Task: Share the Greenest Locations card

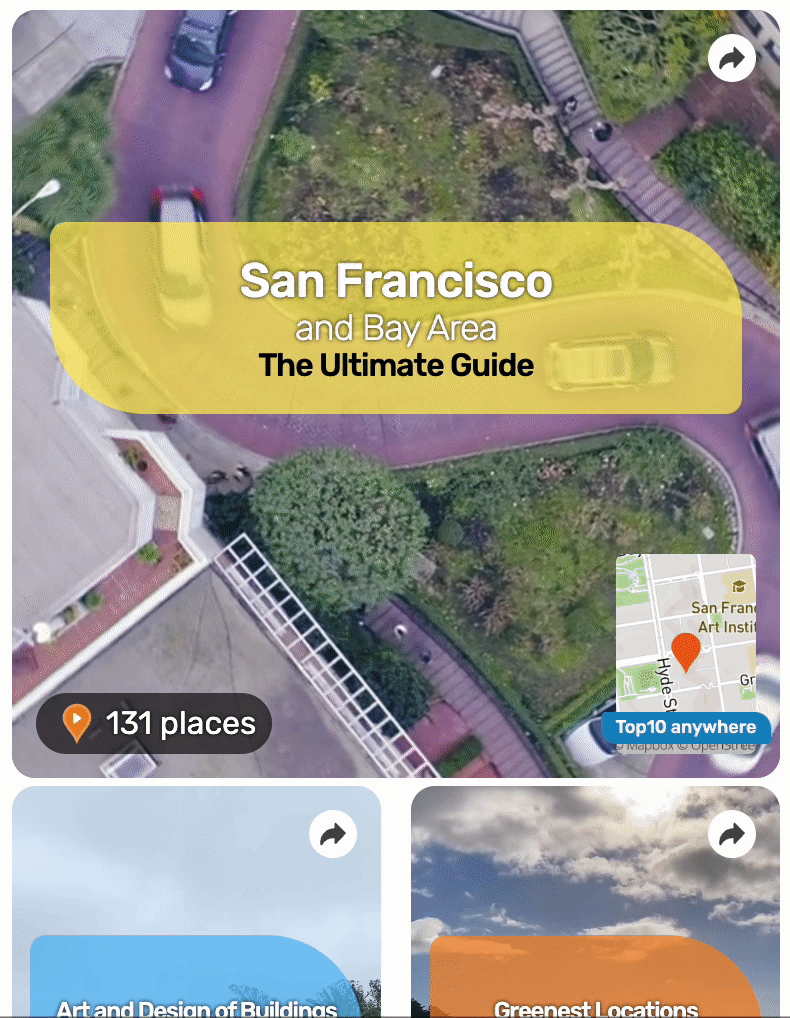Action: (x=732, y=834)
